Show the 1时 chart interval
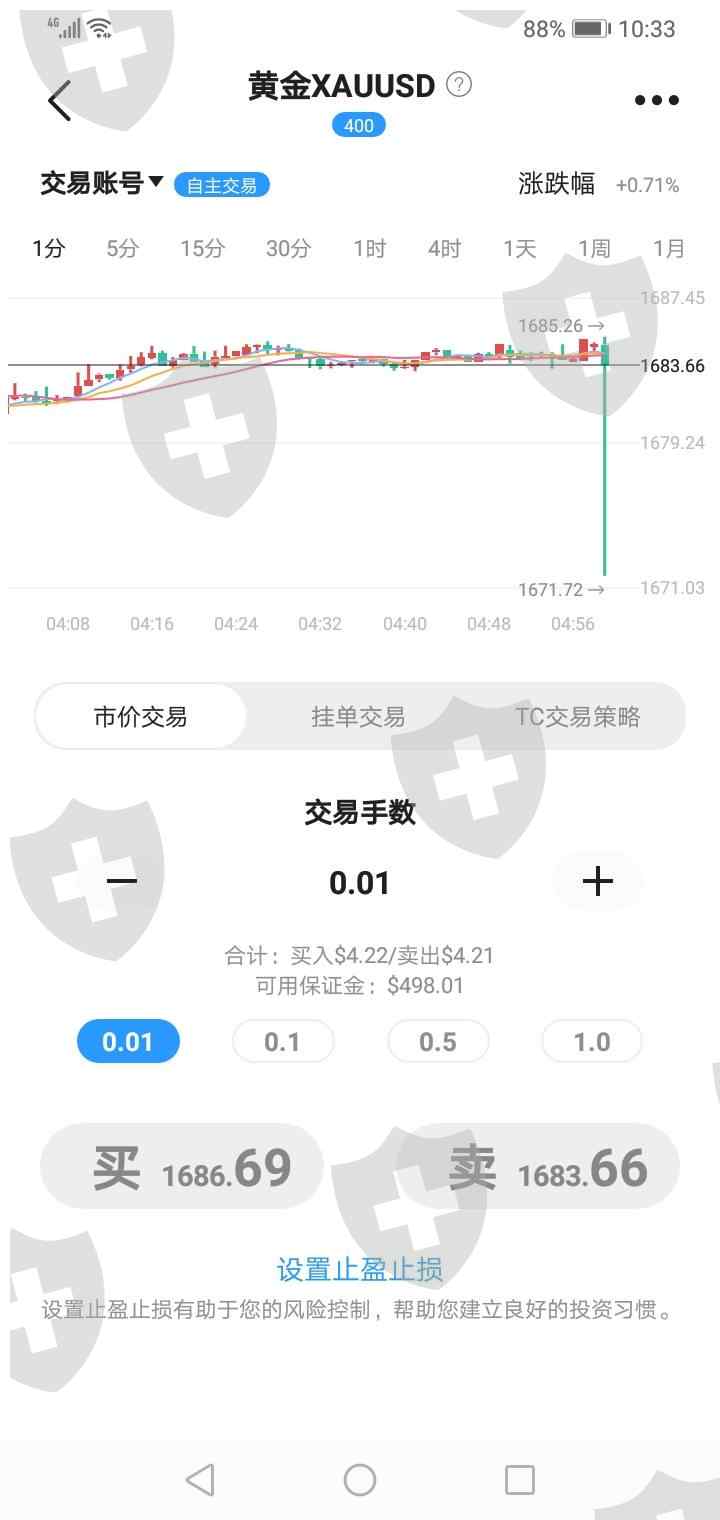 (369, 249)
